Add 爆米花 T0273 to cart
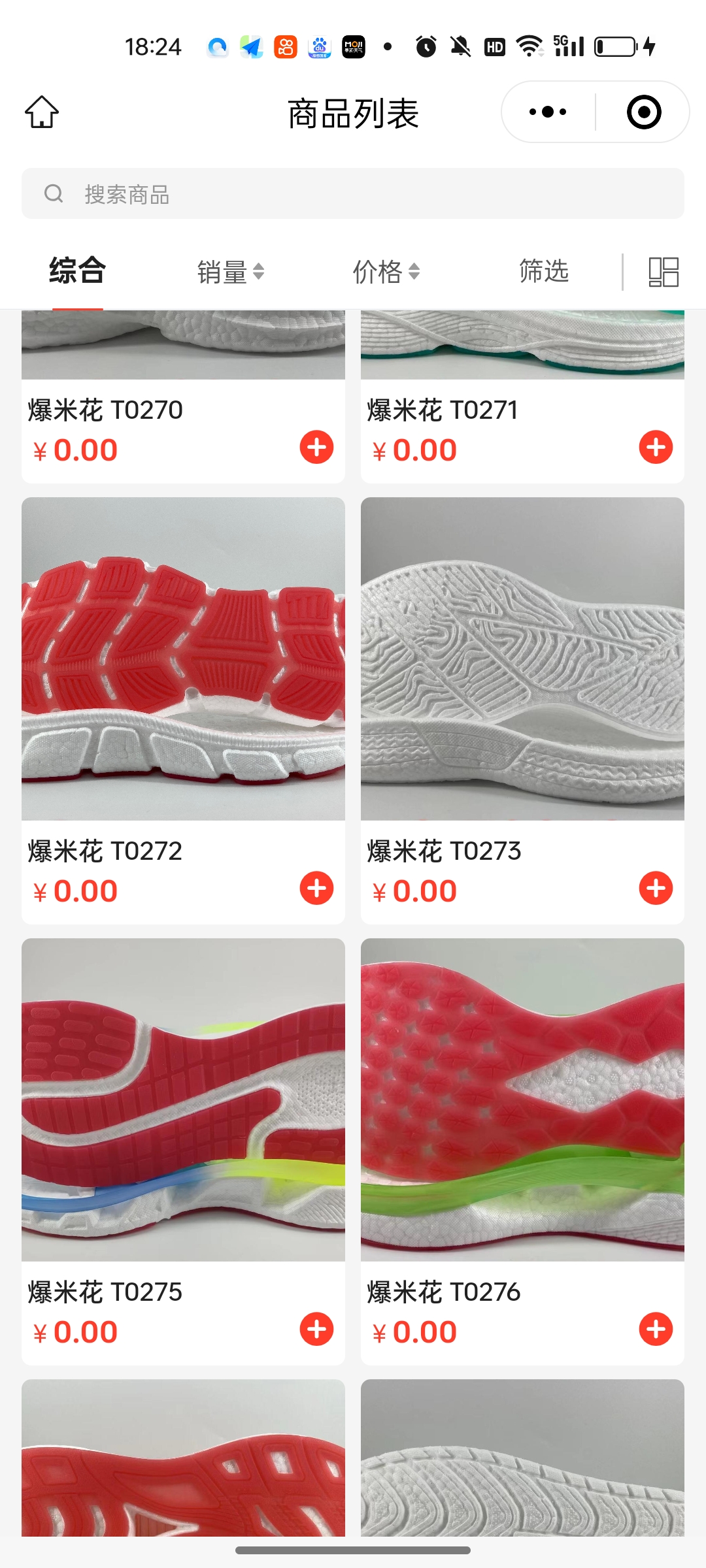Viewport: 706px width, 1568px height. [x=656, y=889]
